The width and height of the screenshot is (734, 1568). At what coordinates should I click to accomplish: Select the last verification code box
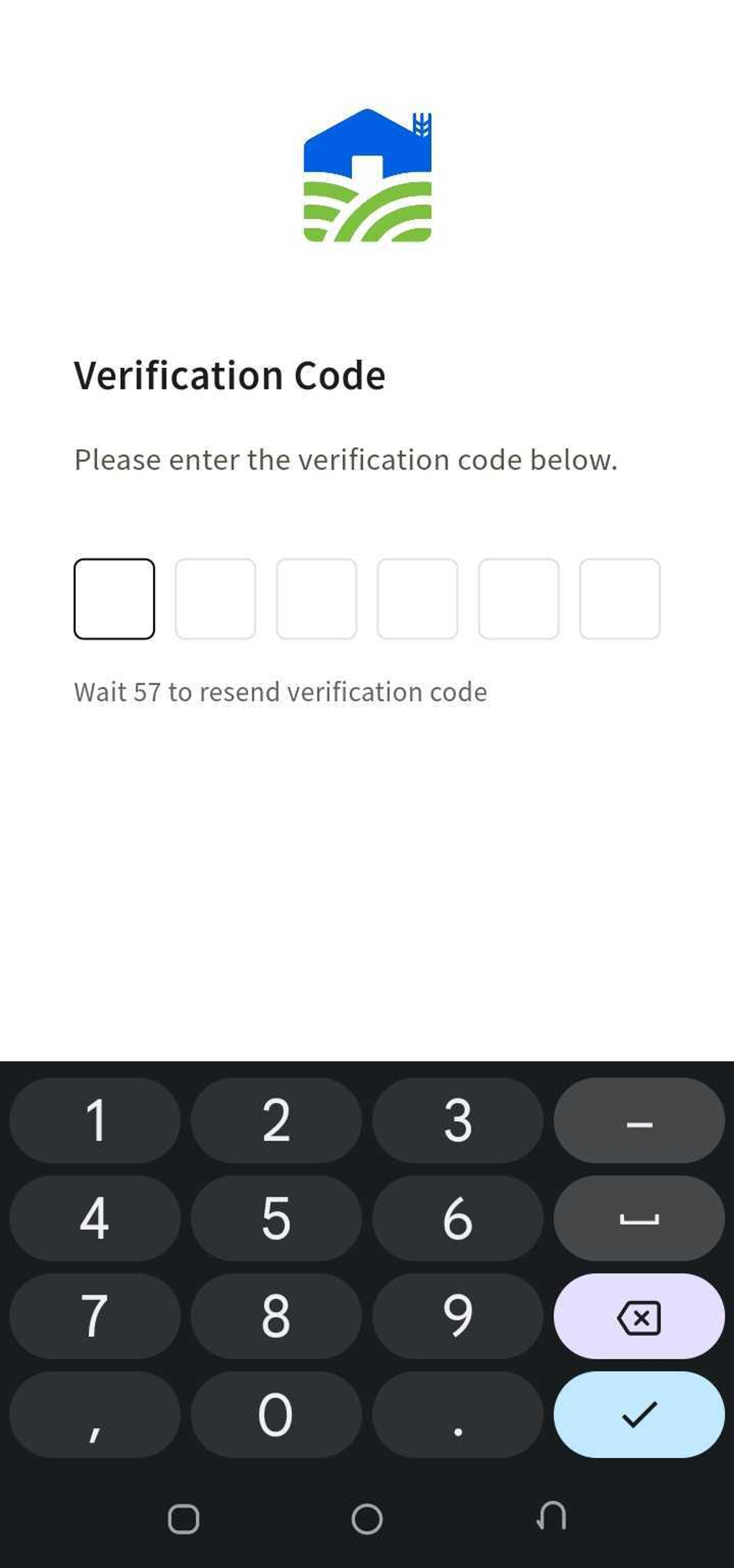tap(619, 599)
